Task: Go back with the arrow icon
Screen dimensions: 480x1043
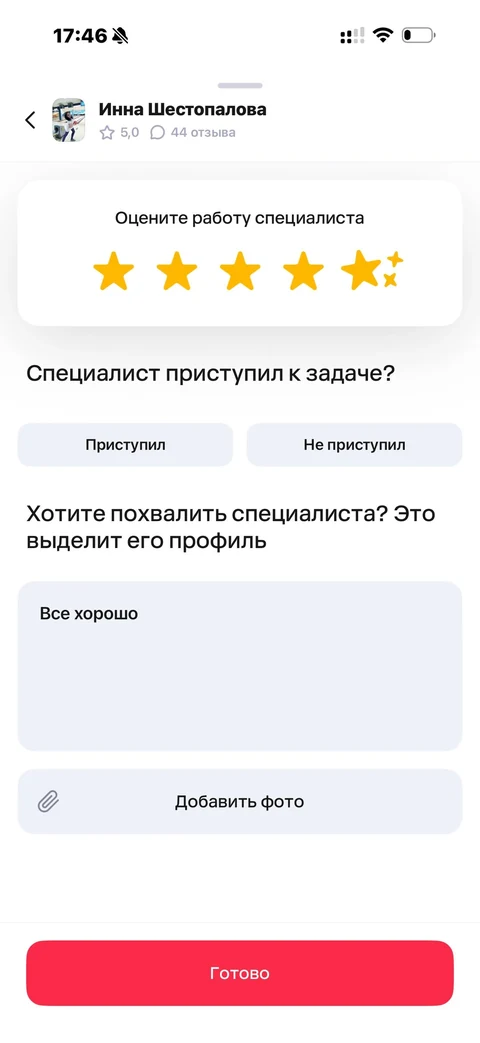Action: 30,120
